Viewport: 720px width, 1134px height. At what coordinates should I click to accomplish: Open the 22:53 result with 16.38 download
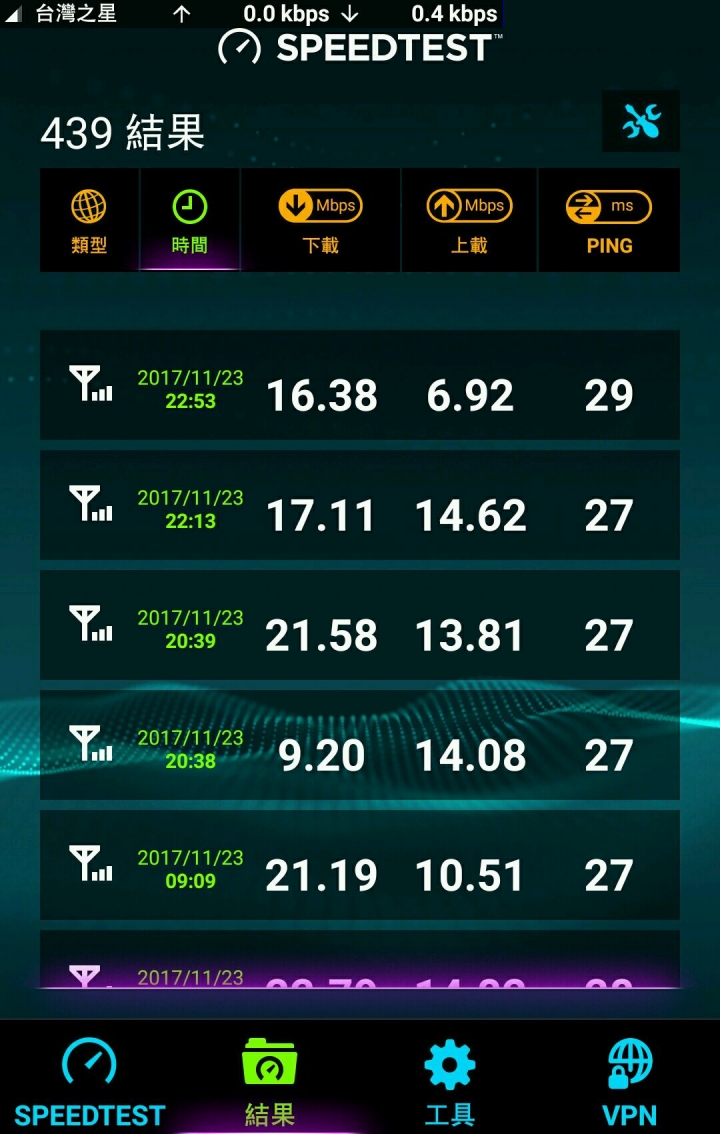360,386
